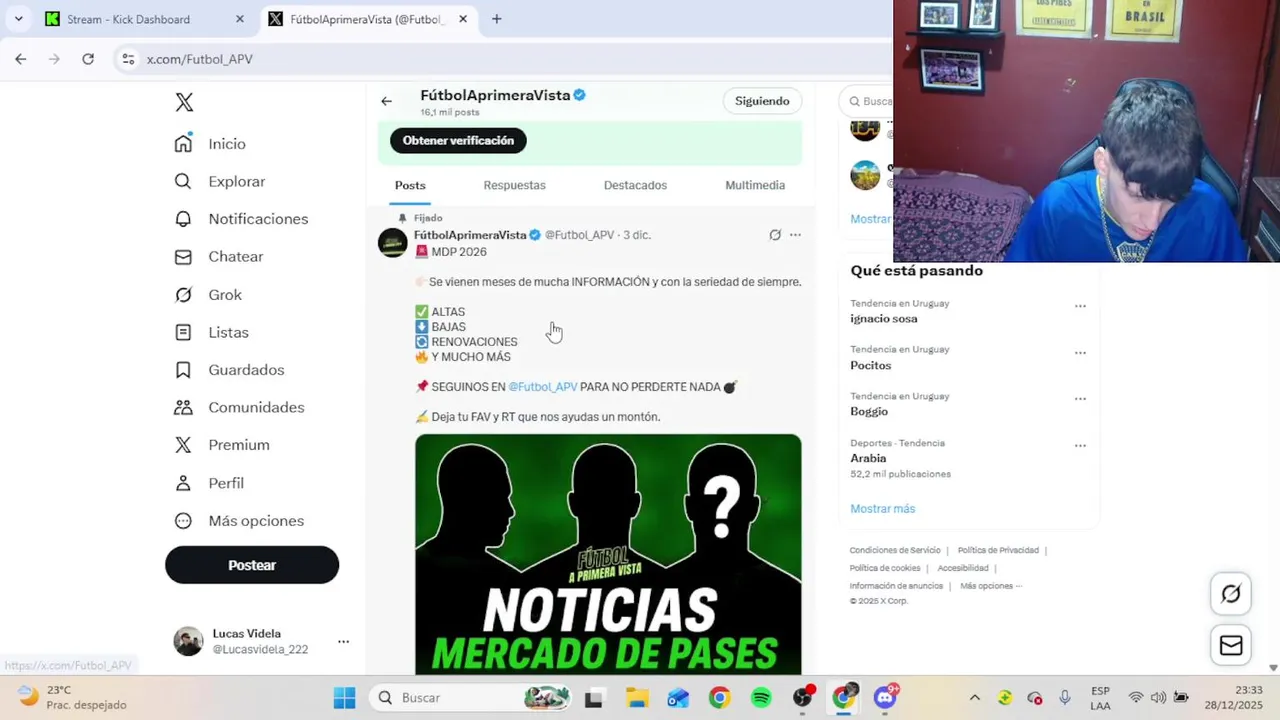The width and height of the screenshot is (1280, 720).
Task: Open the Noticias Mercado de Pases image
Action: coord(608,555)
